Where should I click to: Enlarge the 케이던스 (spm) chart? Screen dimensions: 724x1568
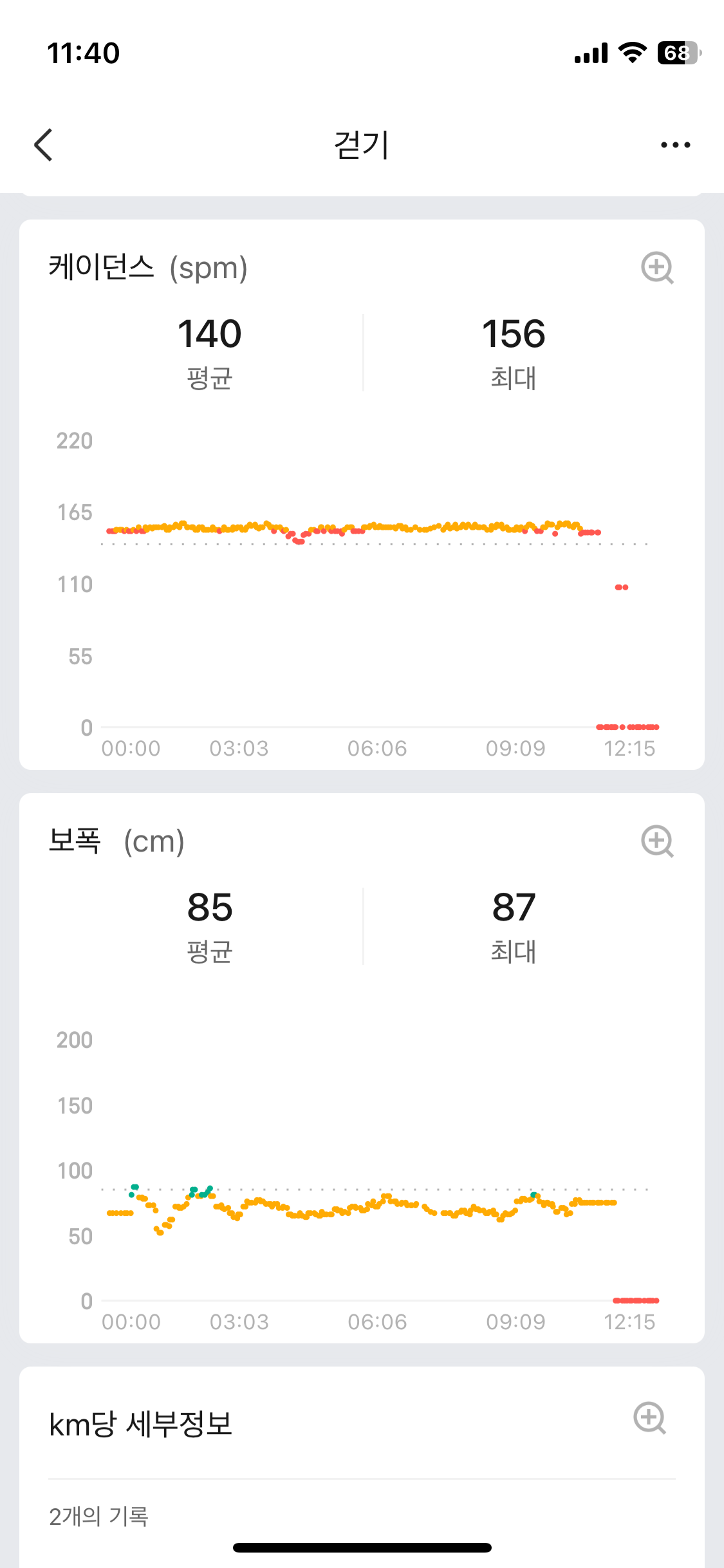click(x=658, y=268)
